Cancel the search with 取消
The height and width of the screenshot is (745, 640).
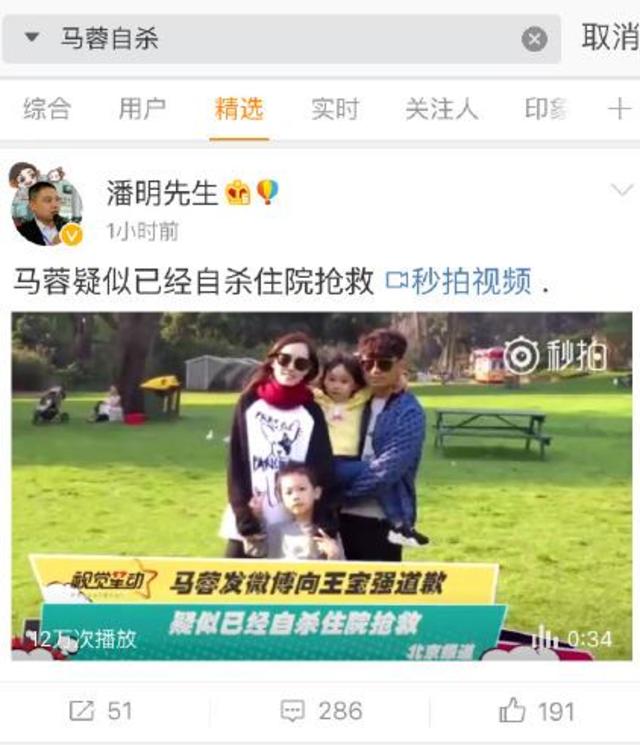pos(610,38)
